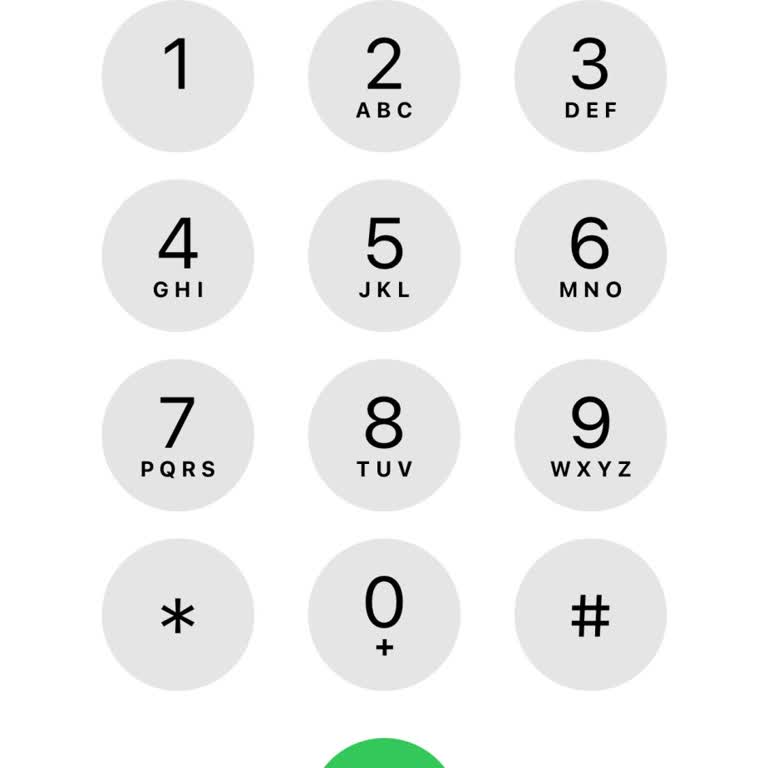Enter digit 0 on keypad

[x=384, y=615]
